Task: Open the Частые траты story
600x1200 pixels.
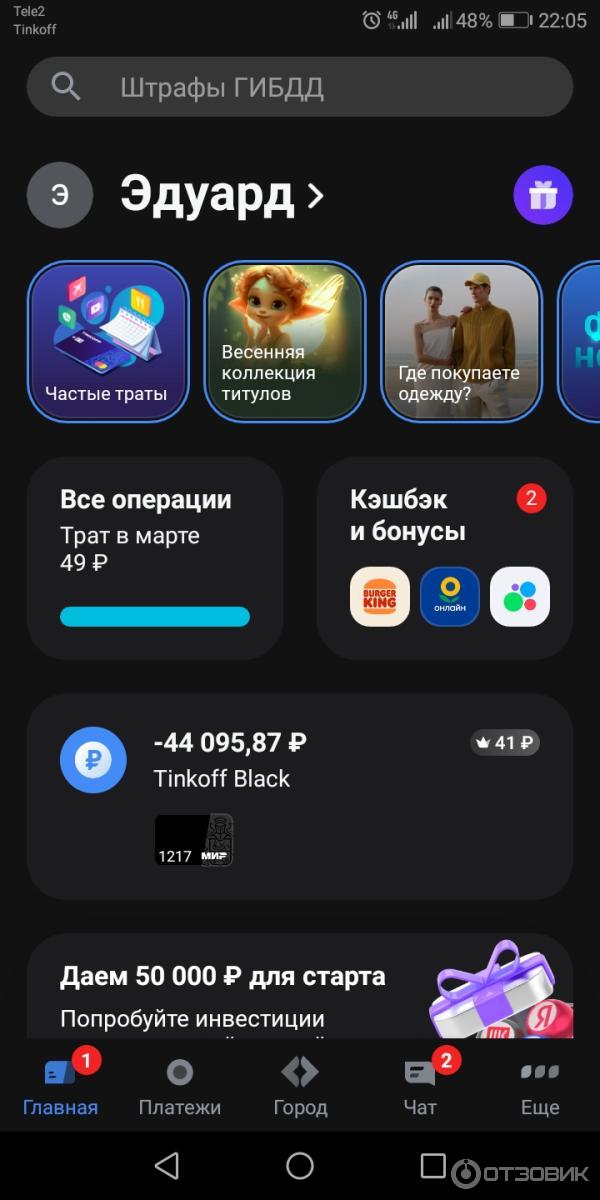Action: coord(107,340)
